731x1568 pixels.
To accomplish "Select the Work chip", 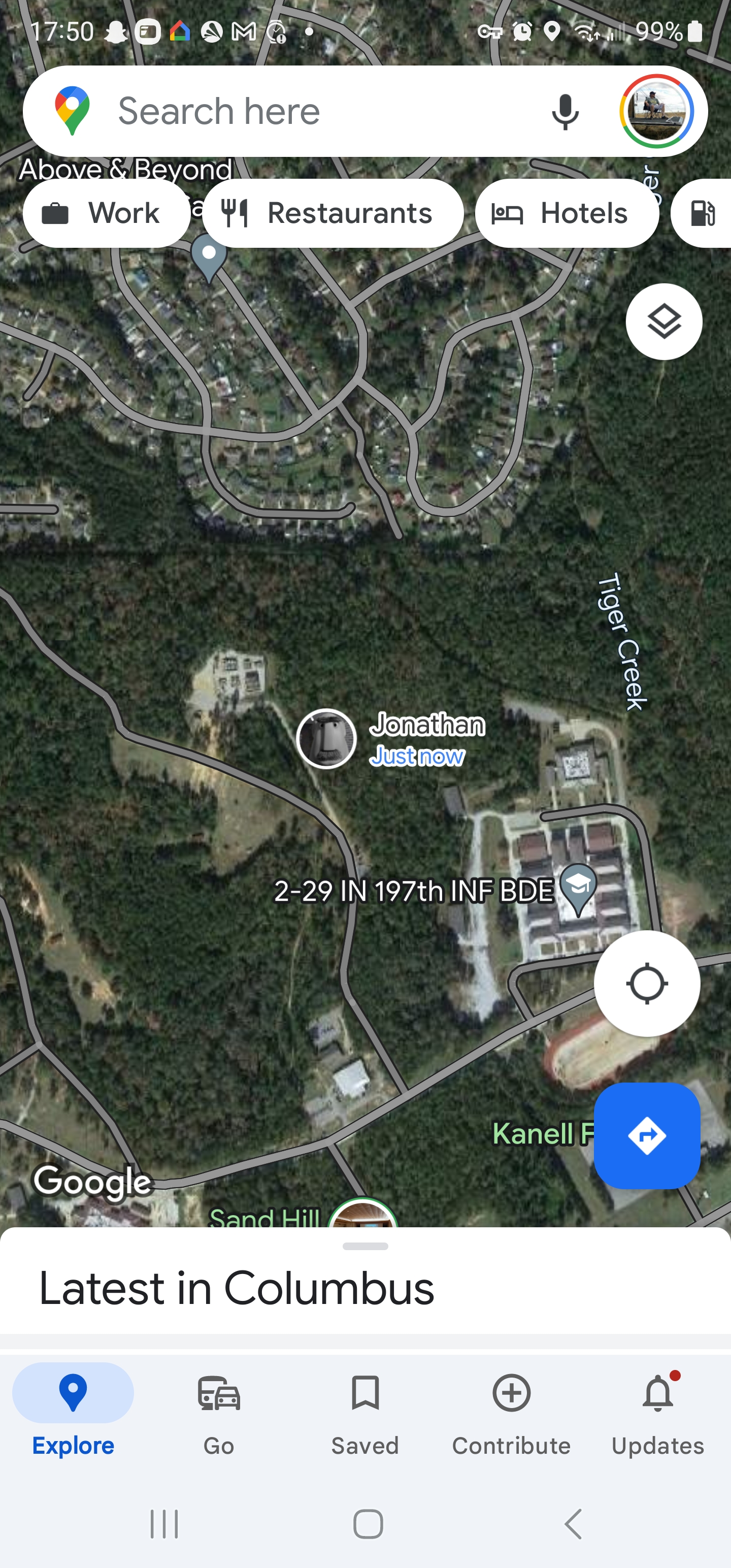I will (x=107, y=213).
